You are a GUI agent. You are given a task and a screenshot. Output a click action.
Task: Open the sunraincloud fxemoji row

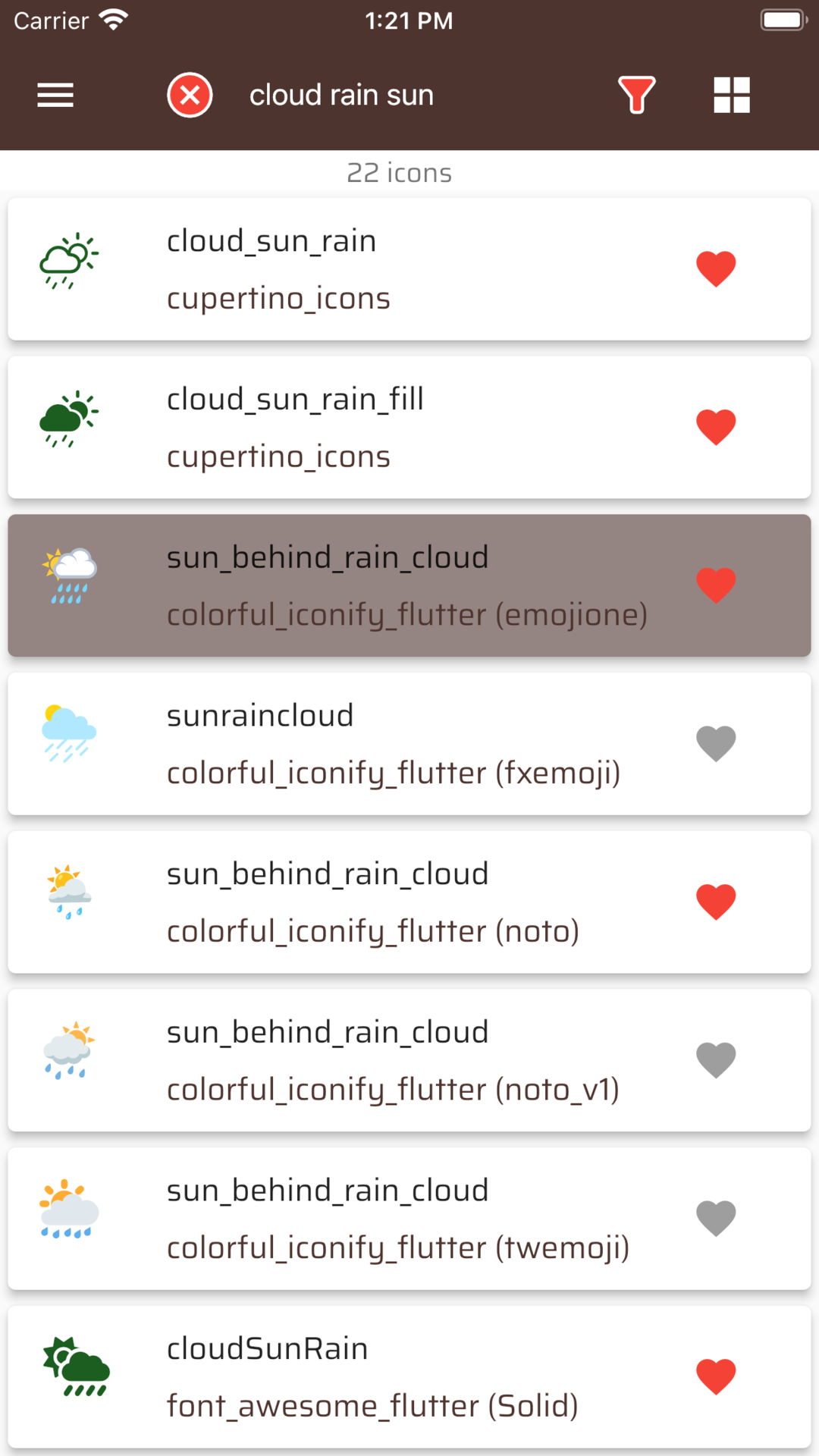pyautogui.click(x=409, y=744)
